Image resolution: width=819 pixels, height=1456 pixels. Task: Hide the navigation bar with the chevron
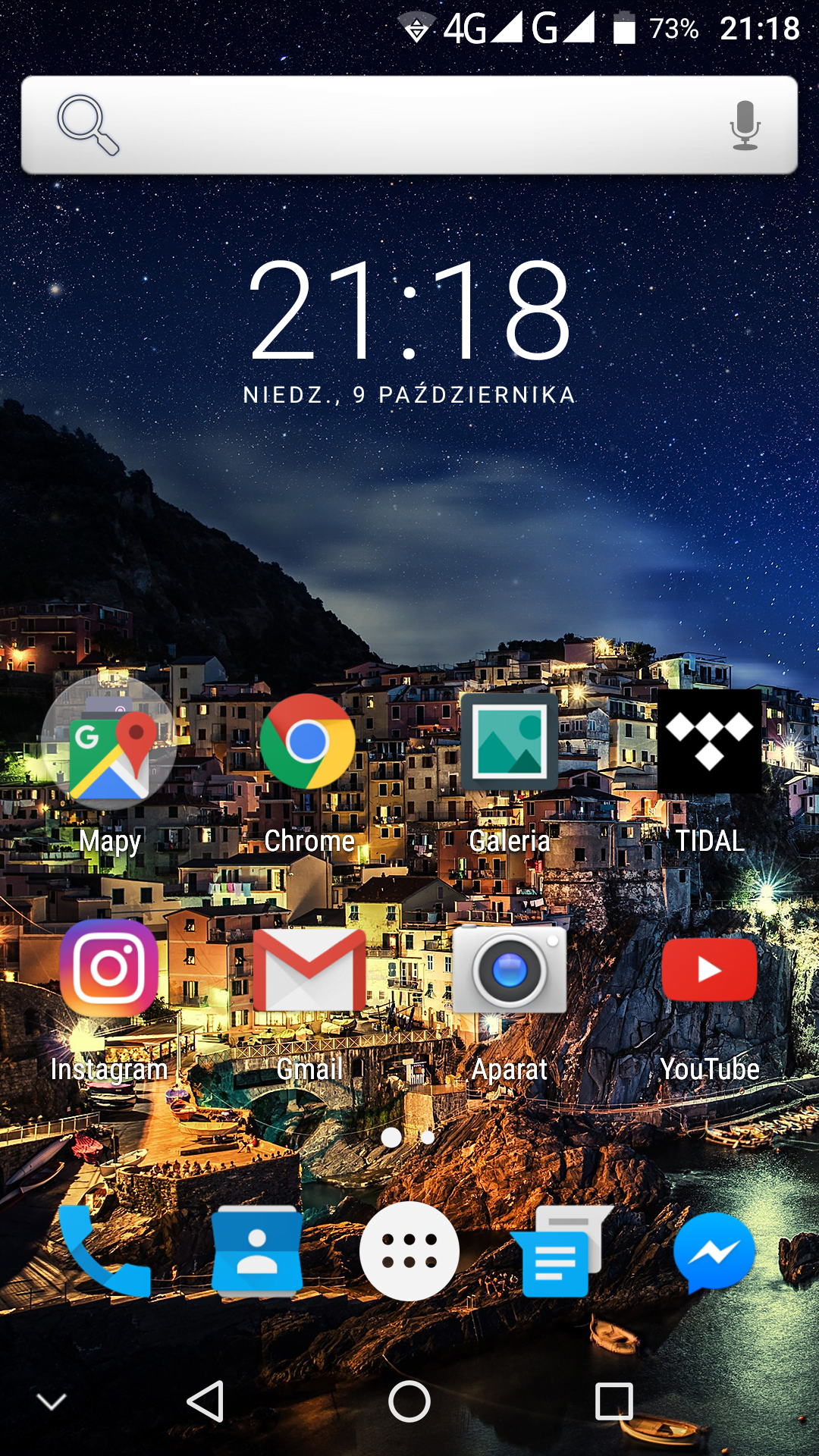[52, 1401]
